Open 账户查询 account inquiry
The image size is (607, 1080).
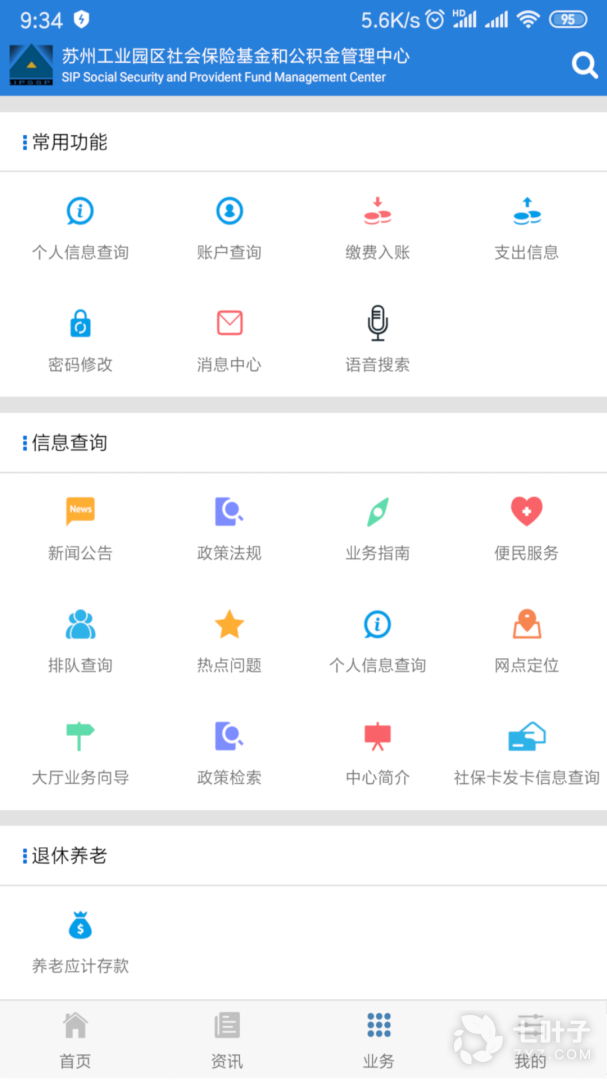(229, 229)
